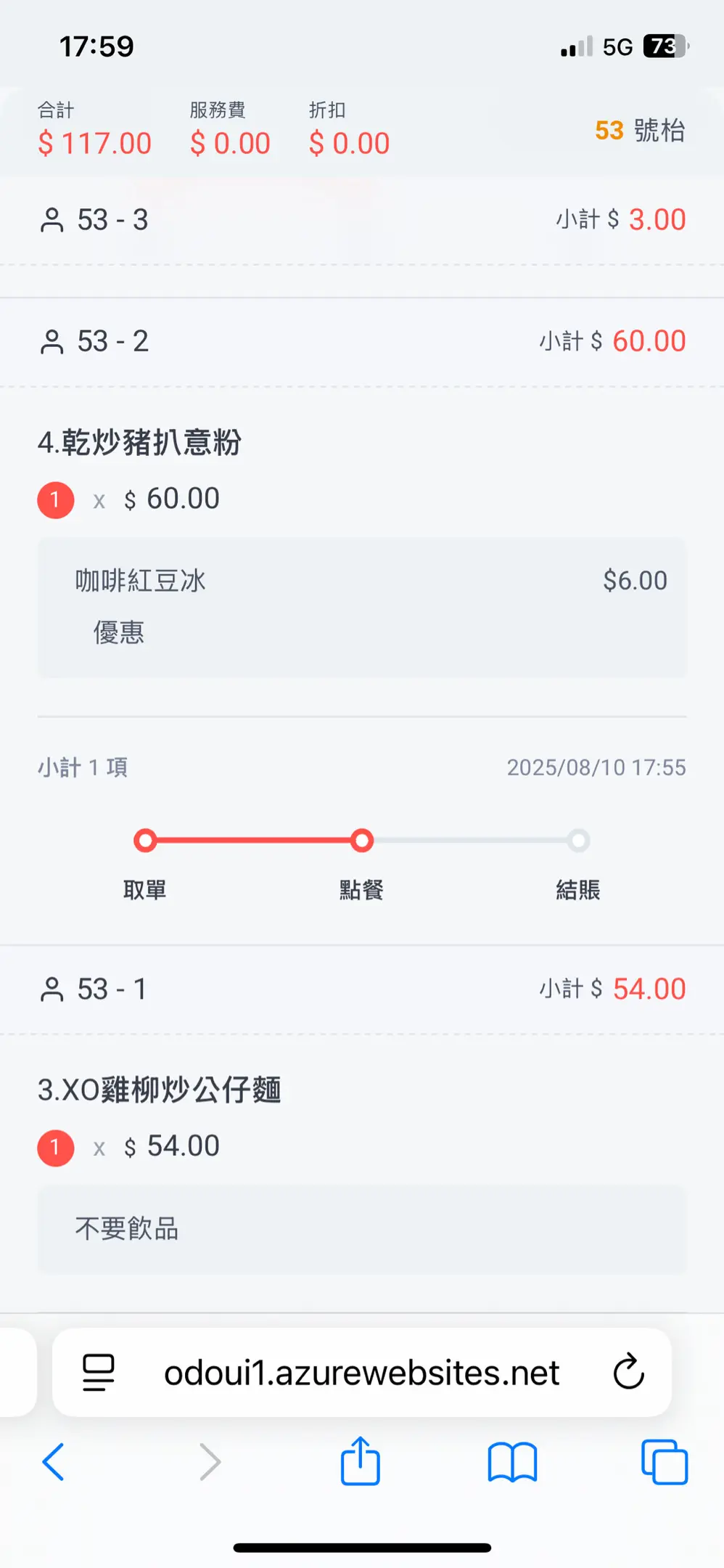724x1568 pixels.
Task: Open the Safari share sheet
Action: coord(361,1461)
